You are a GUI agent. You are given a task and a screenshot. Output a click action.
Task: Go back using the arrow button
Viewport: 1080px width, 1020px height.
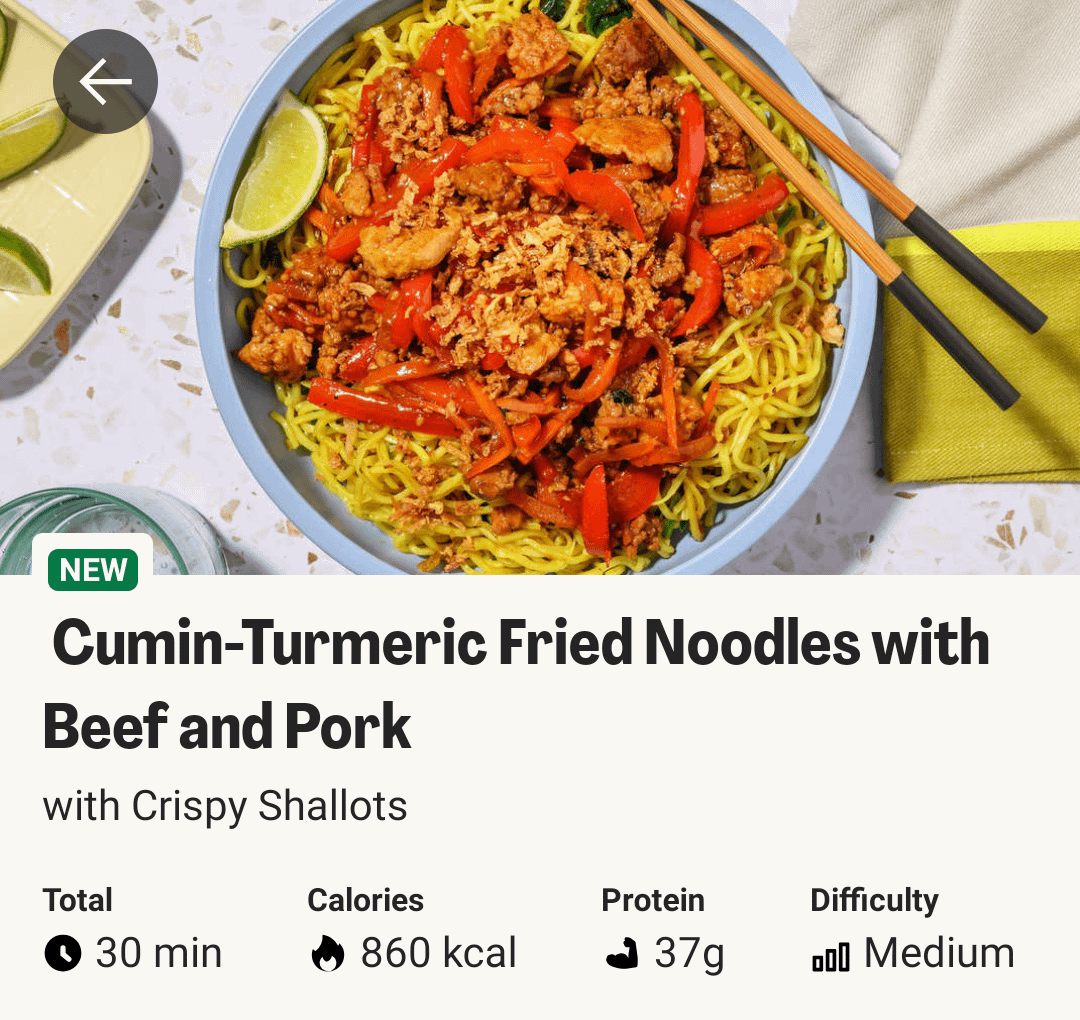pyautogui.click(x=105, y=82)
